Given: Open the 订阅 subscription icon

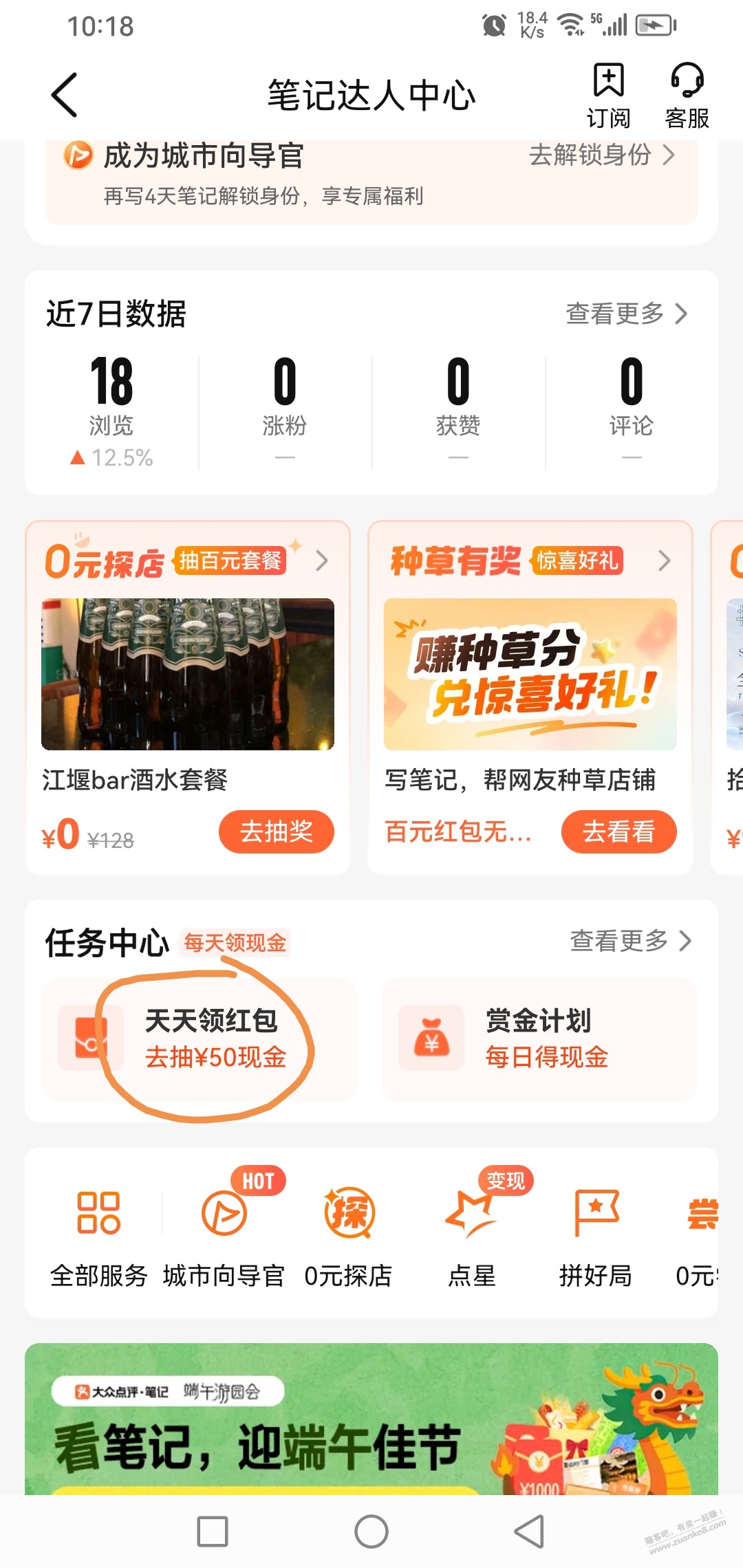Looking at the screenshot, I should 608,93.
